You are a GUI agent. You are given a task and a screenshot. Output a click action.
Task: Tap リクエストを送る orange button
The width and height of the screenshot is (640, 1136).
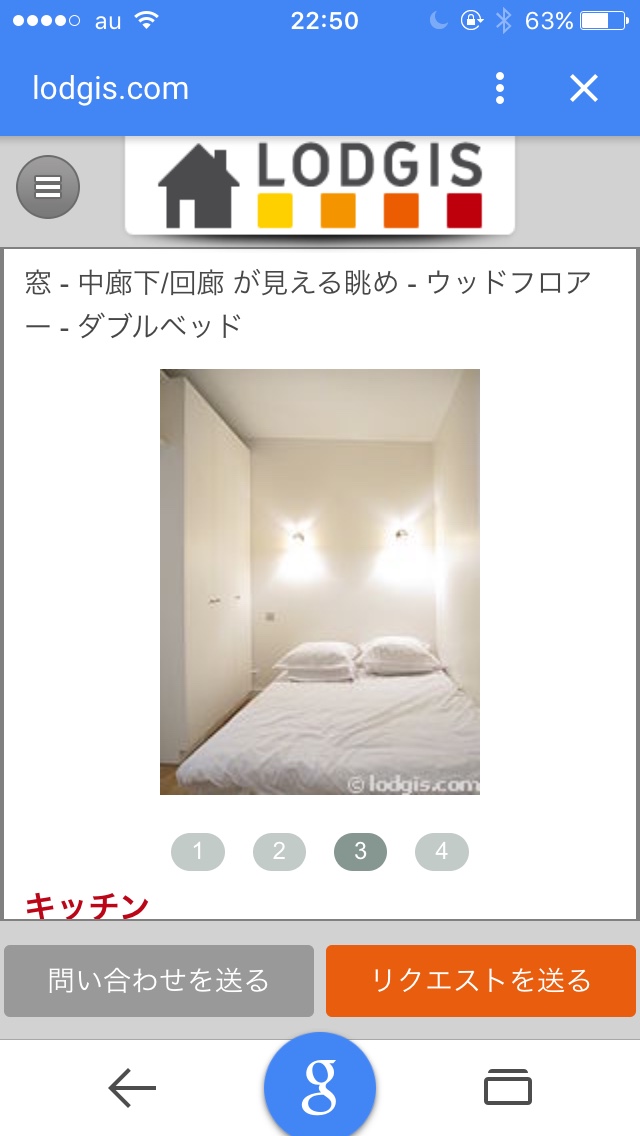click(x=481, y=981)
